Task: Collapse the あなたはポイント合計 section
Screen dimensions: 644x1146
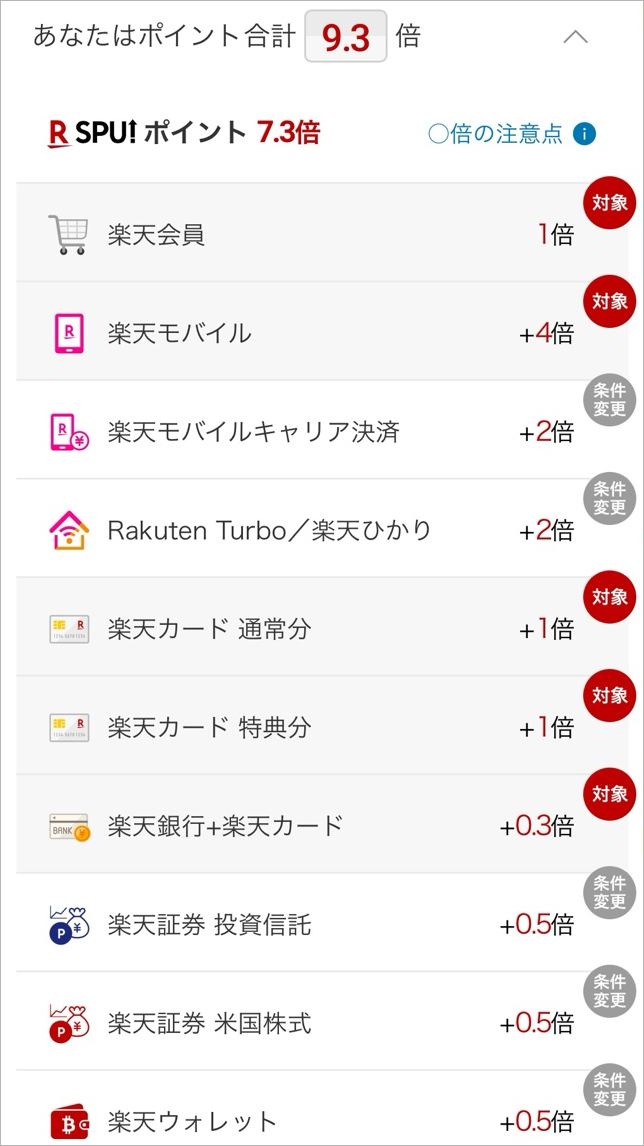Action: coord(576,38)
